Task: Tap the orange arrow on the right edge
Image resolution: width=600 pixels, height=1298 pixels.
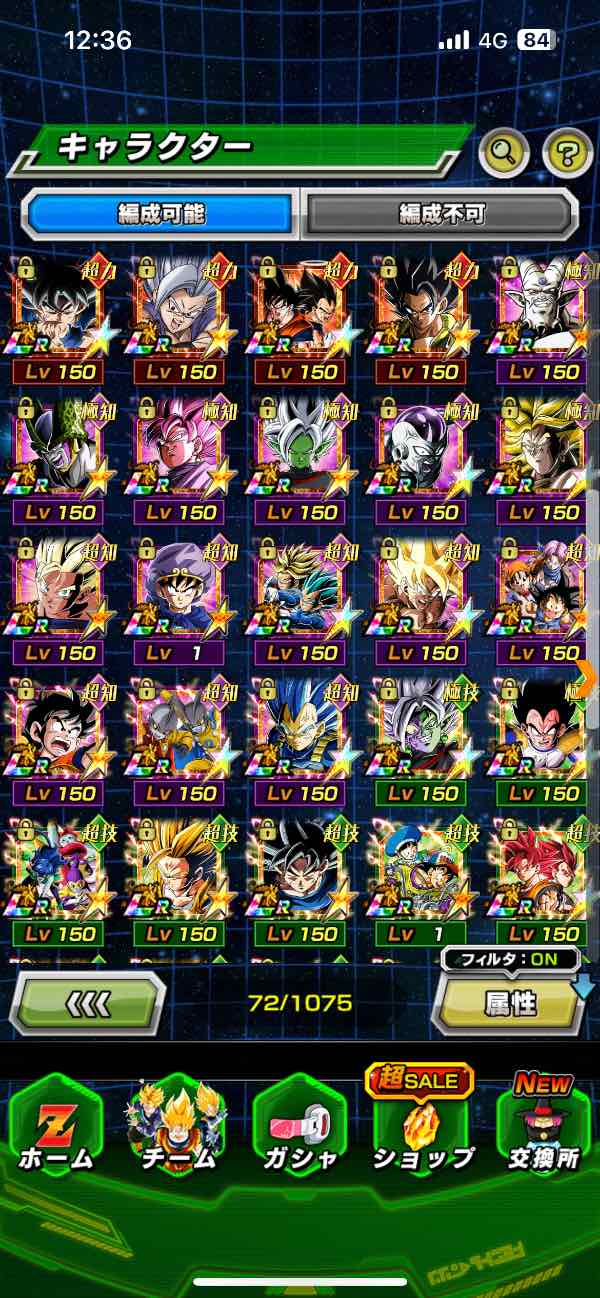Action: click(588, 677)
